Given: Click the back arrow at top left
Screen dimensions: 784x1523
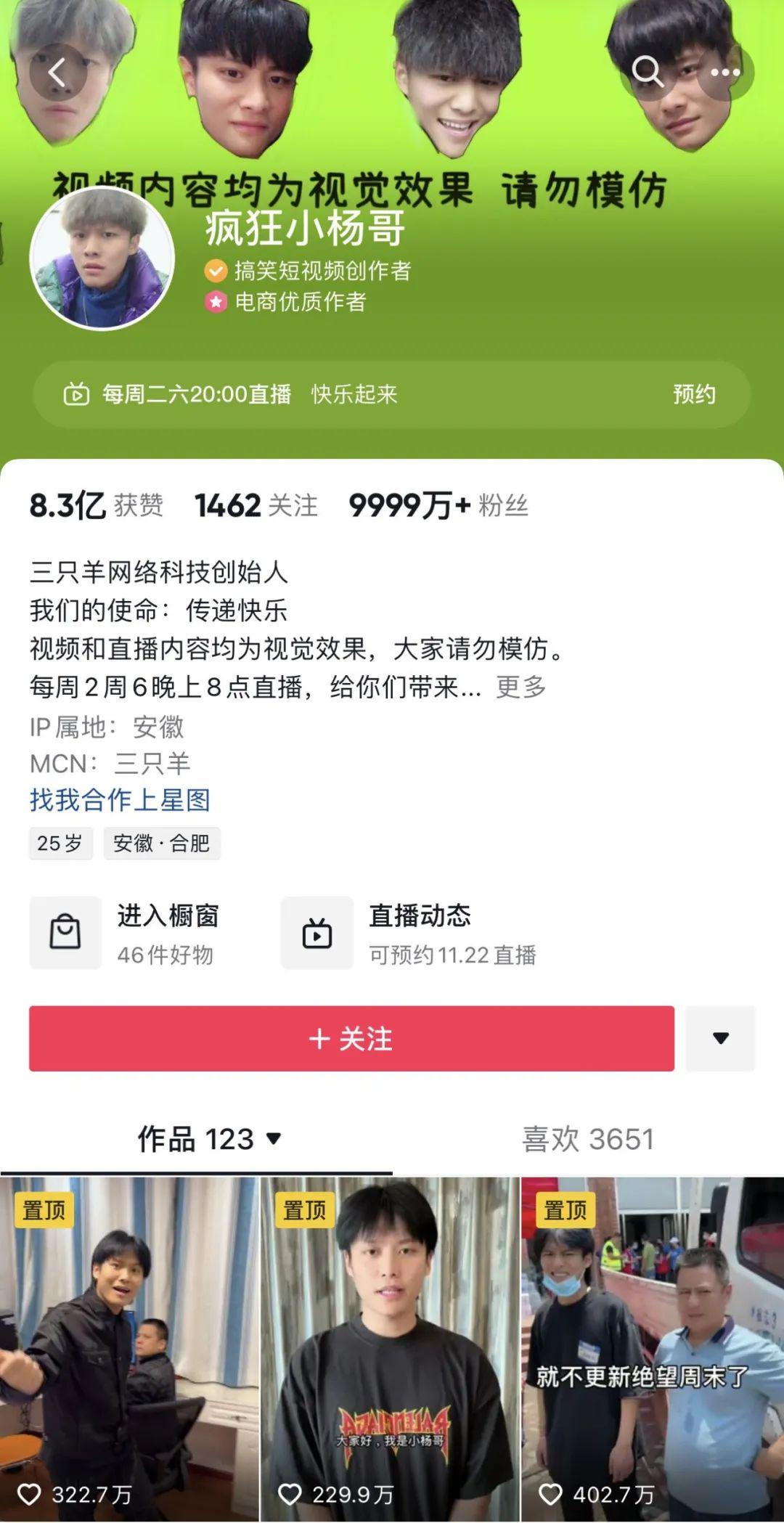Looking at the screenshot, I should (57, 73).
